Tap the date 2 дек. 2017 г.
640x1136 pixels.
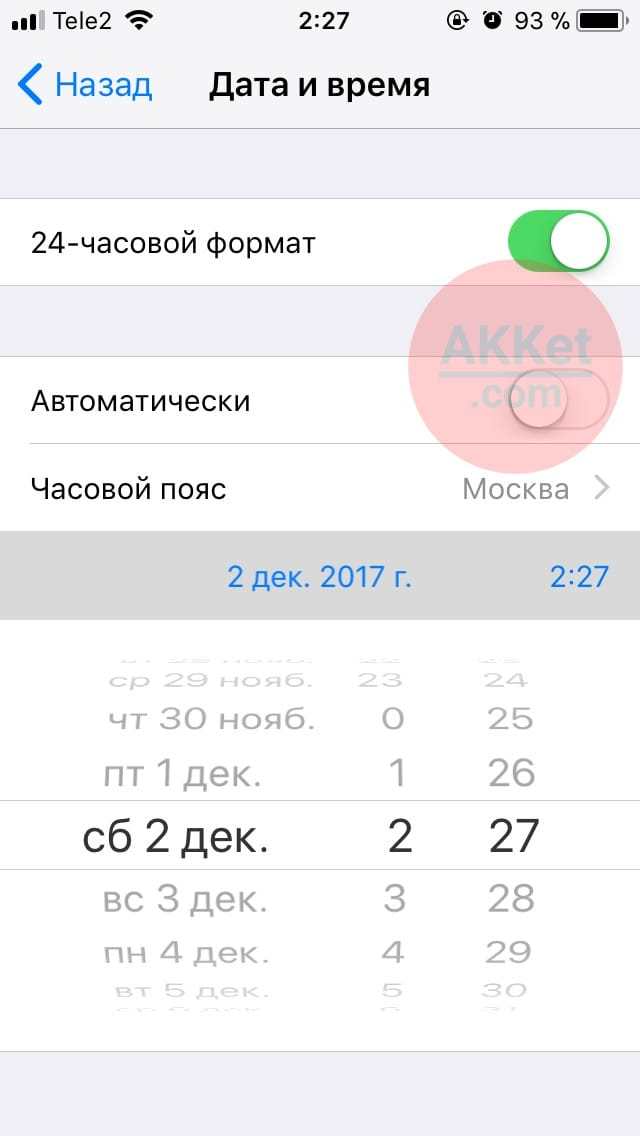coord(319,577)
